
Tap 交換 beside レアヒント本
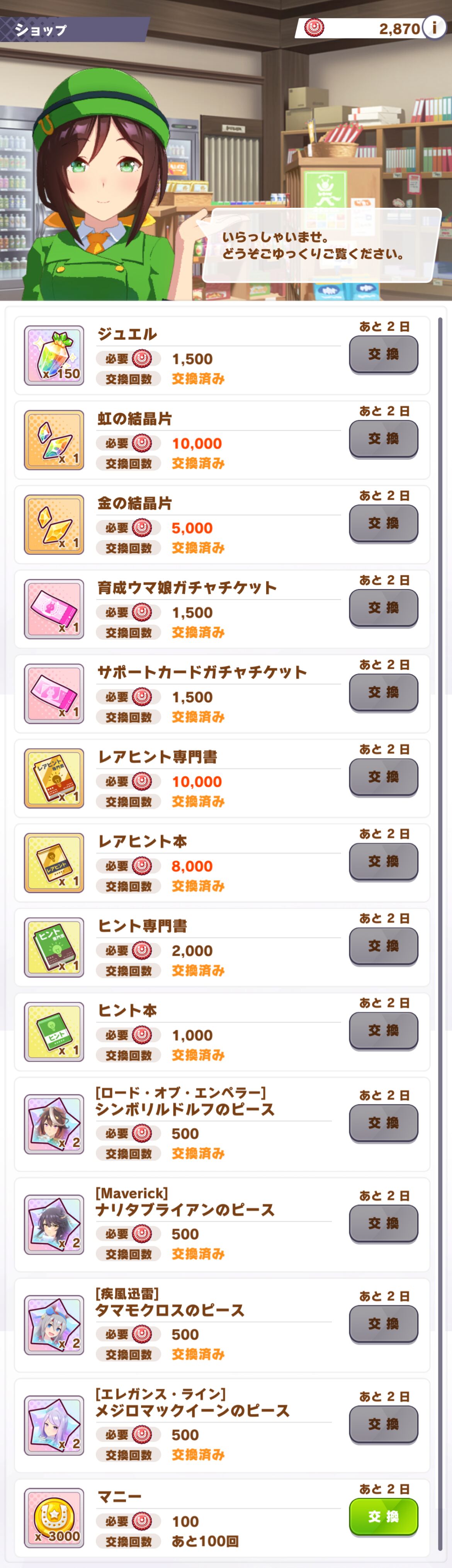[383, 861]
